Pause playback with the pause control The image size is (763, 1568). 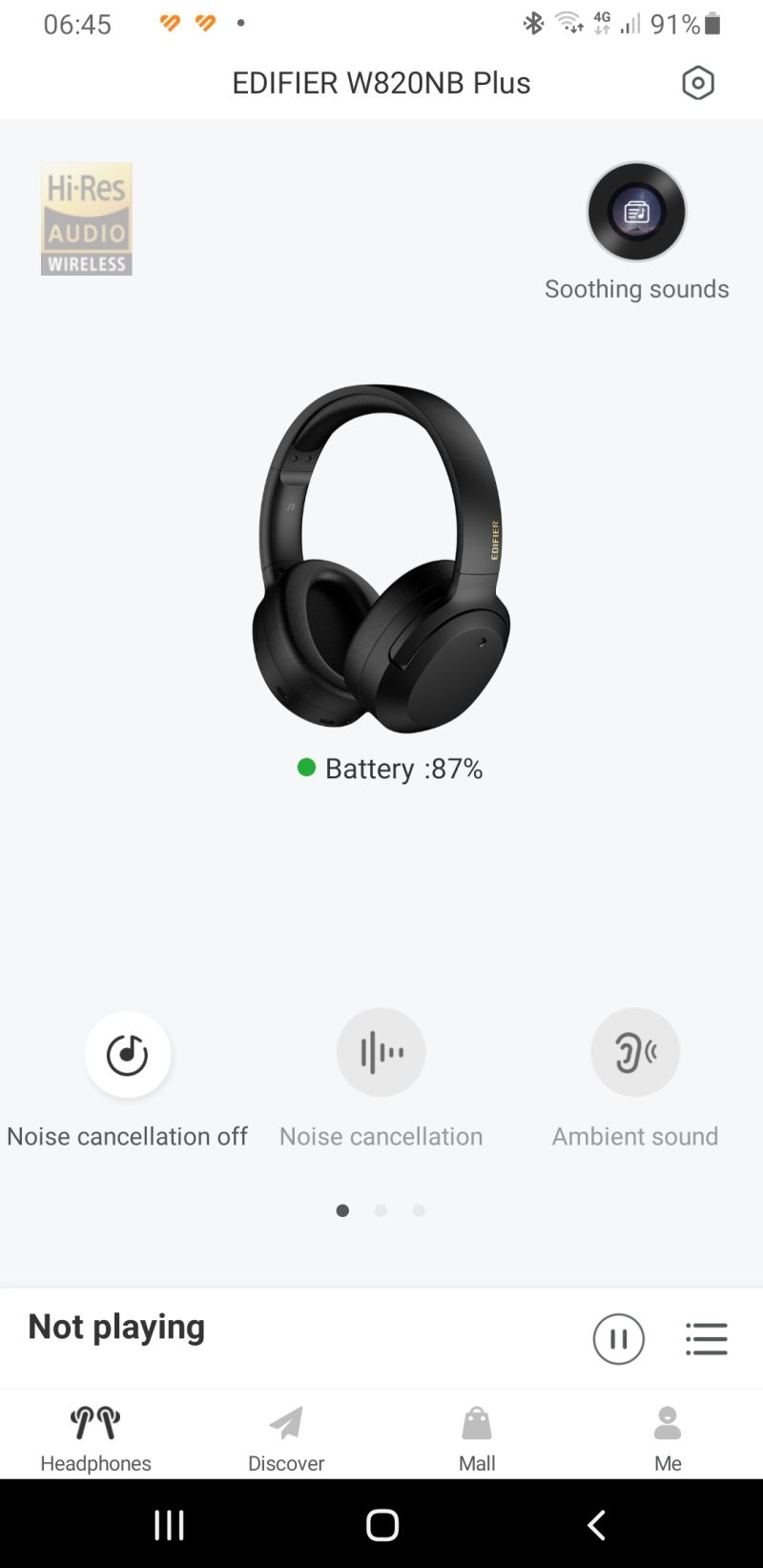(618, 1338)
